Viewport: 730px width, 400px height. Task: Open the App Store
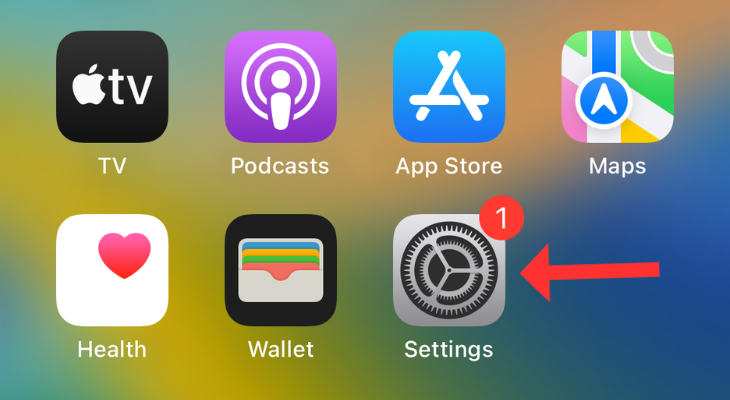point(448,87)
